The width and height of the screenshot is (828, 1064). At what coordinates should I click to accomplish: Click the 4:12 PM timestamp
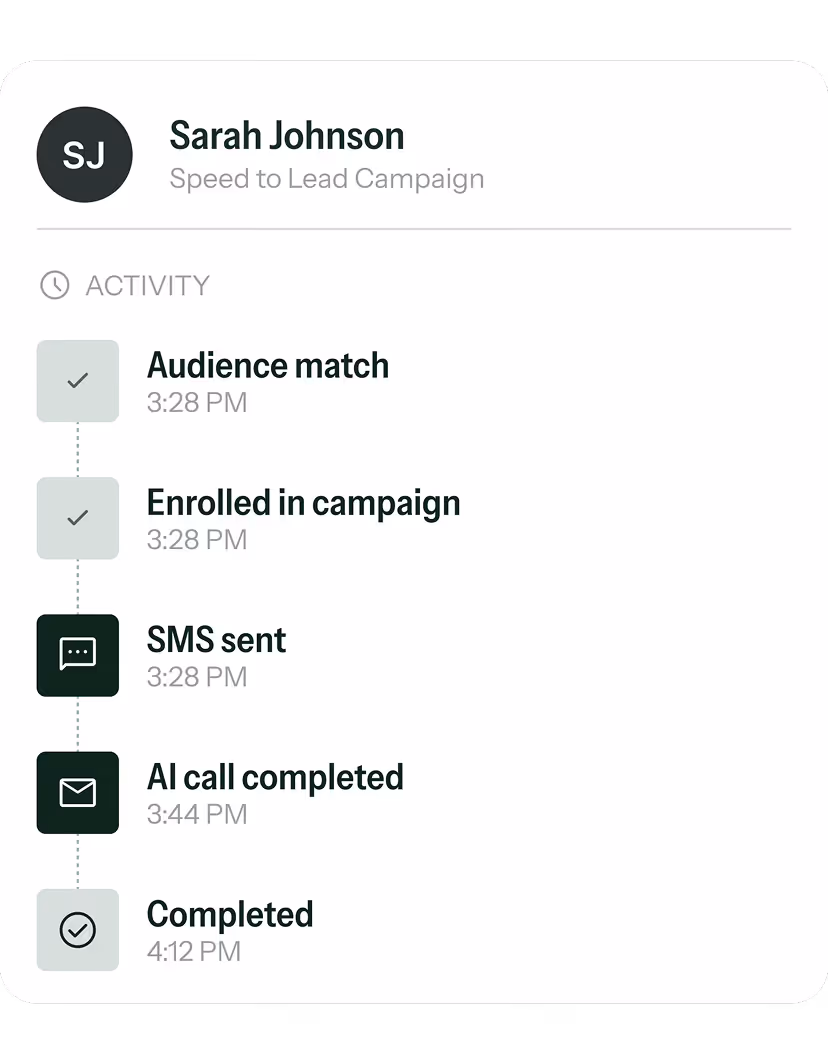193,951
